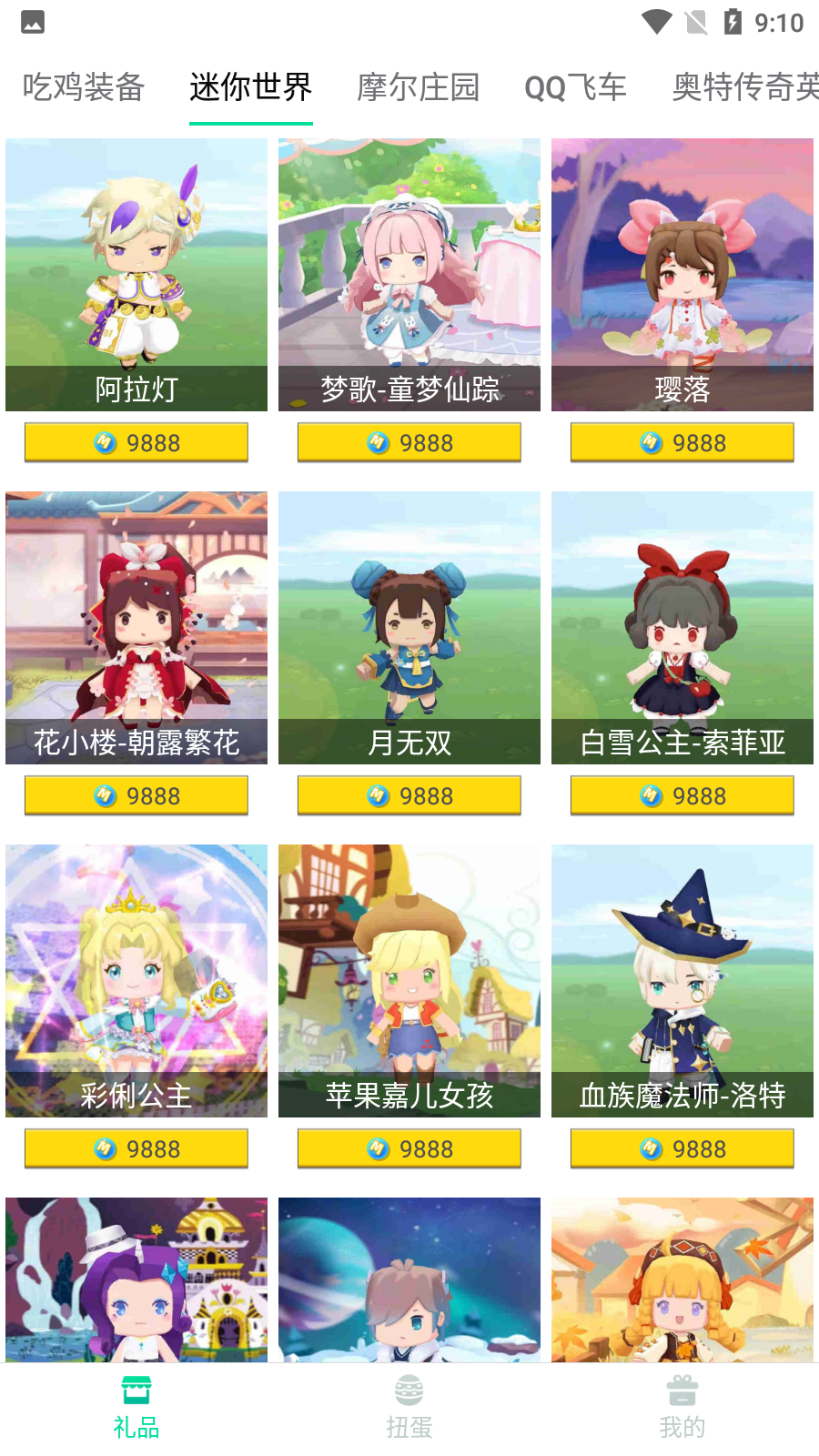The image size is (819, 1456).
Task: Tap the 9888 button under 璎落
Action: coord(682,443)
